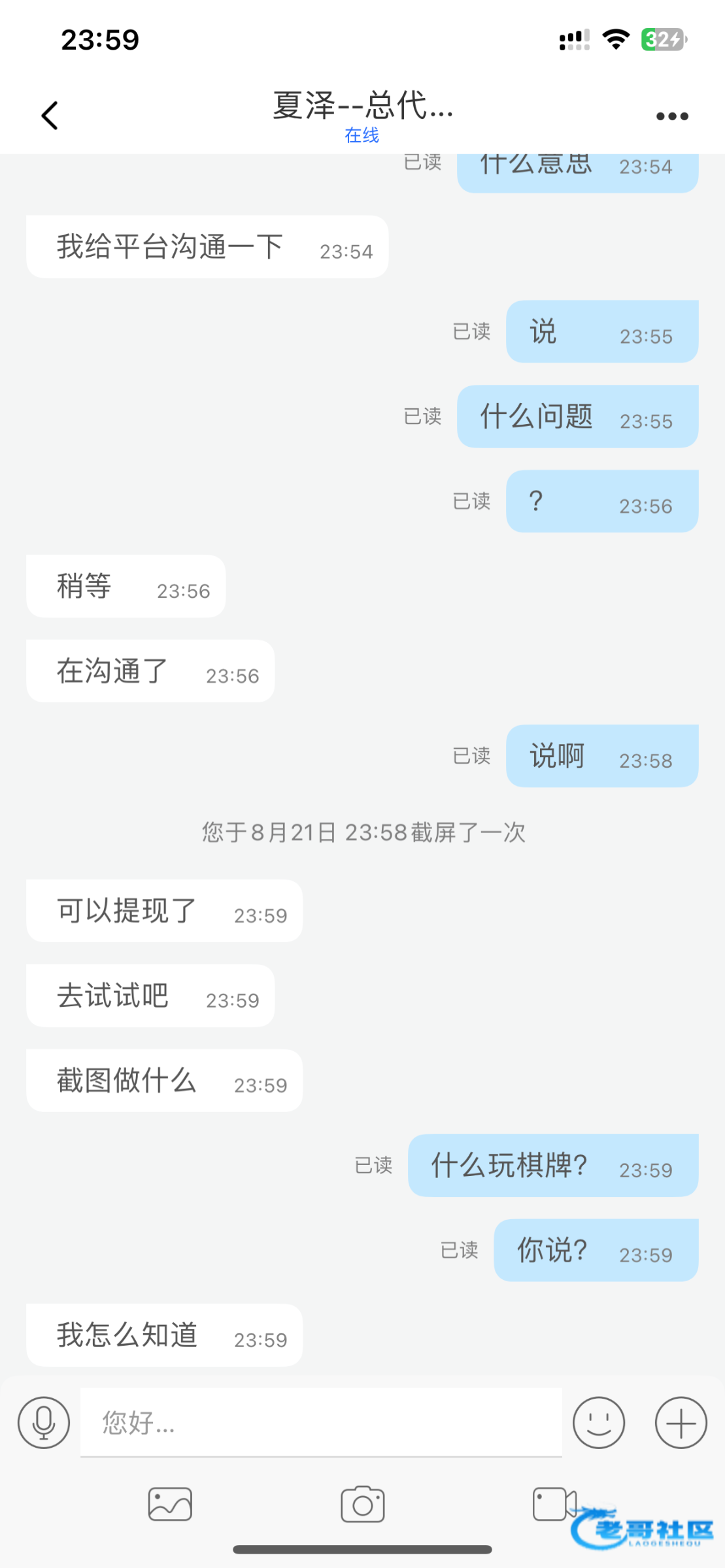The height and width of the screenshot is (1568, 725).
Task: Pick a picture from the gallery icon
Action: (x=170, y=1504)
